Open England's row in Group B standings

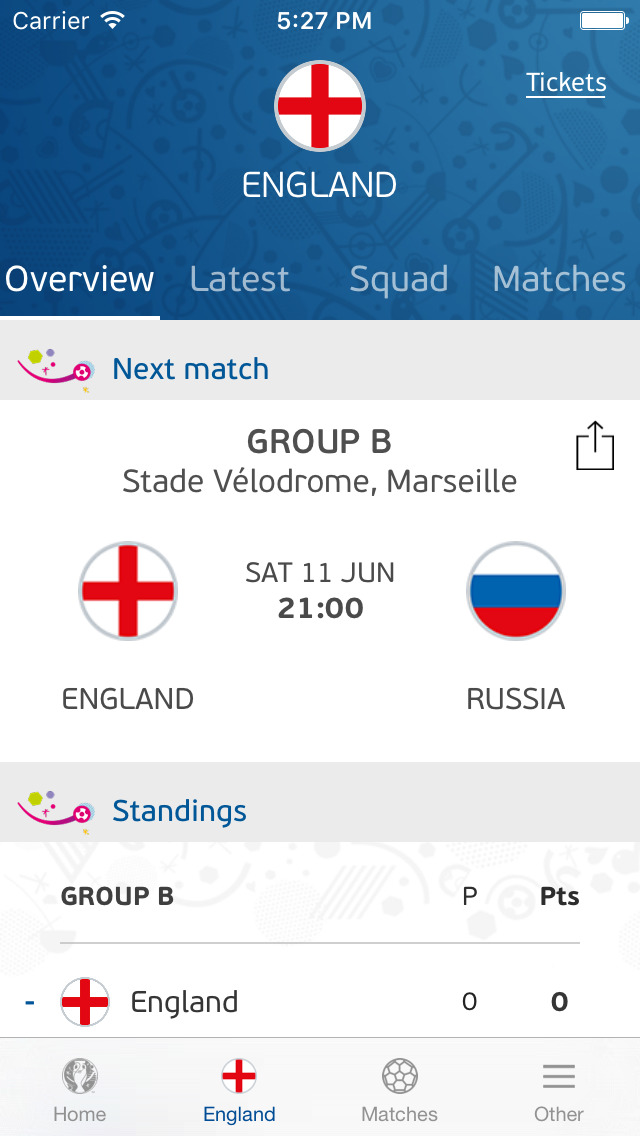(x=320, y=1002)
